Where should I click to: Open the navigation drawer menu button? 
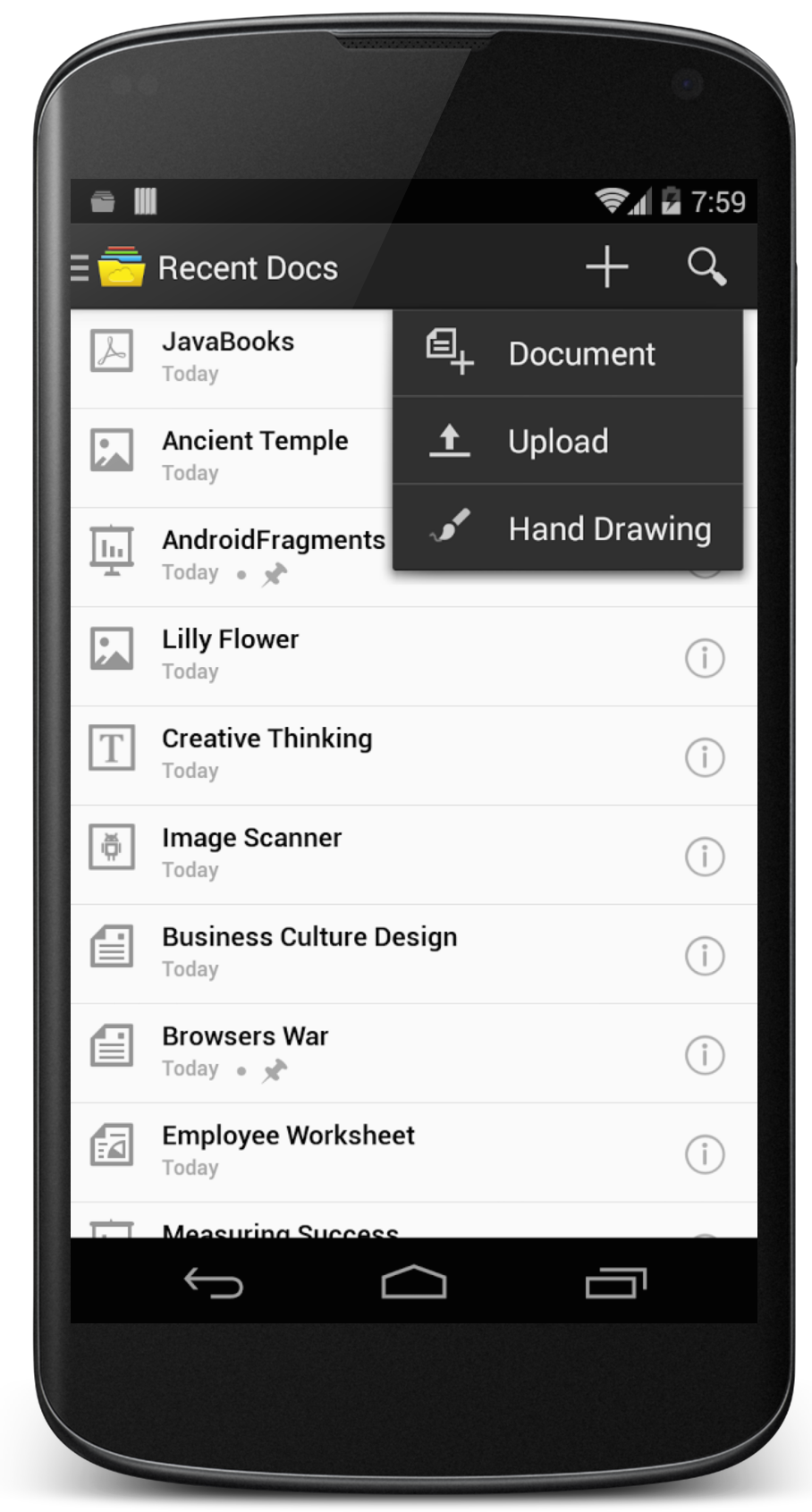click(80, 267)
